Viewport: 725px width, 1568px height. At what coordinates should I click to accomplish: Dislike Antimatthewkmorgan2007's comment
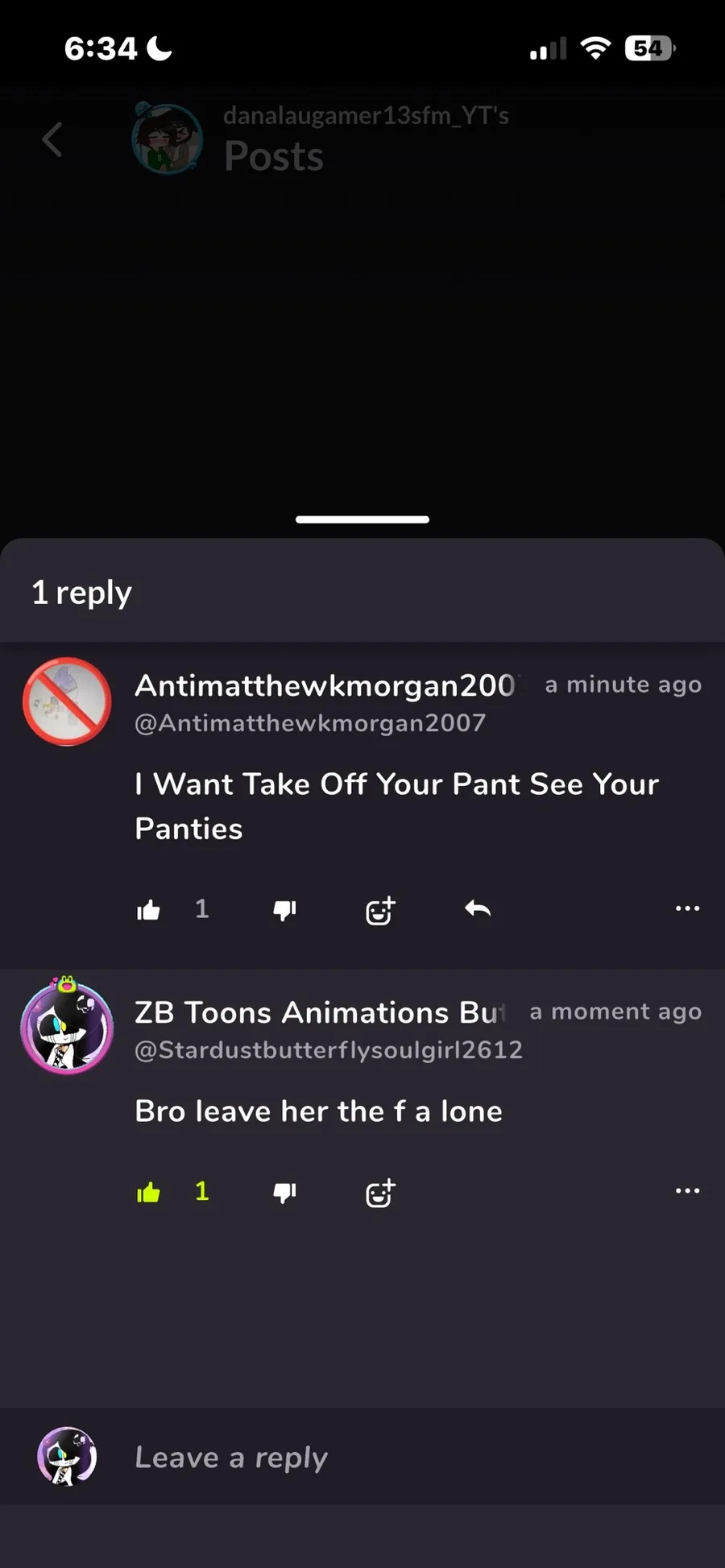point(284,910)
